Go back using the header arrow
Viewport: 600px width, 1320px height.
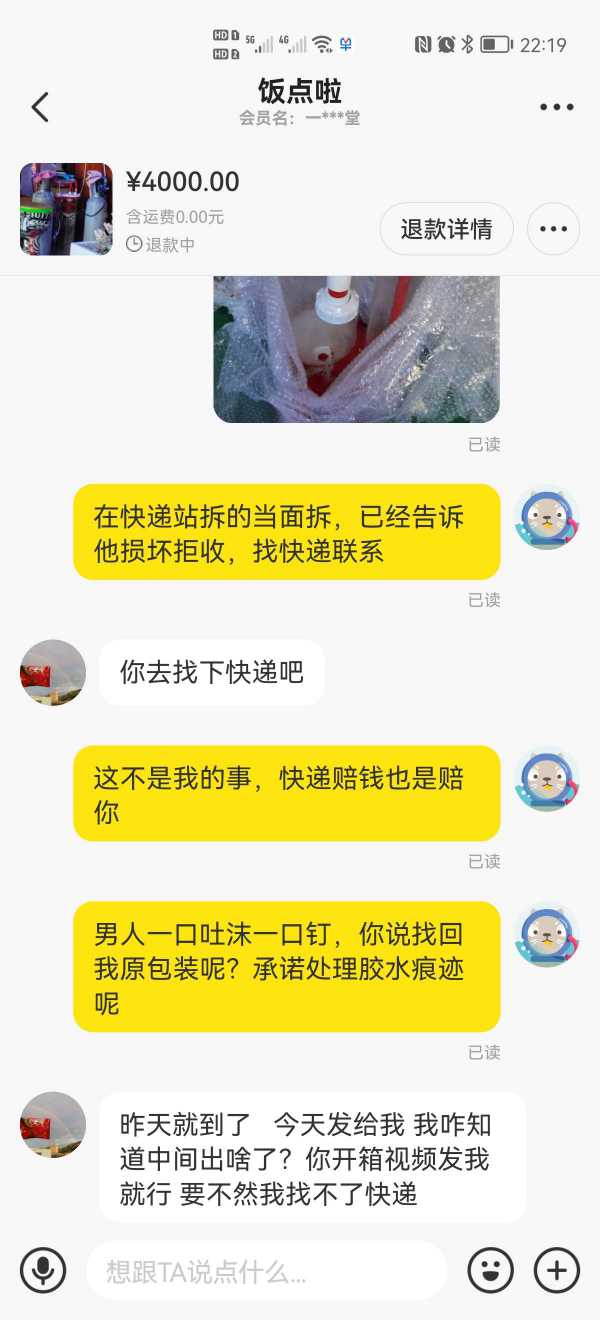click(40, 107)
